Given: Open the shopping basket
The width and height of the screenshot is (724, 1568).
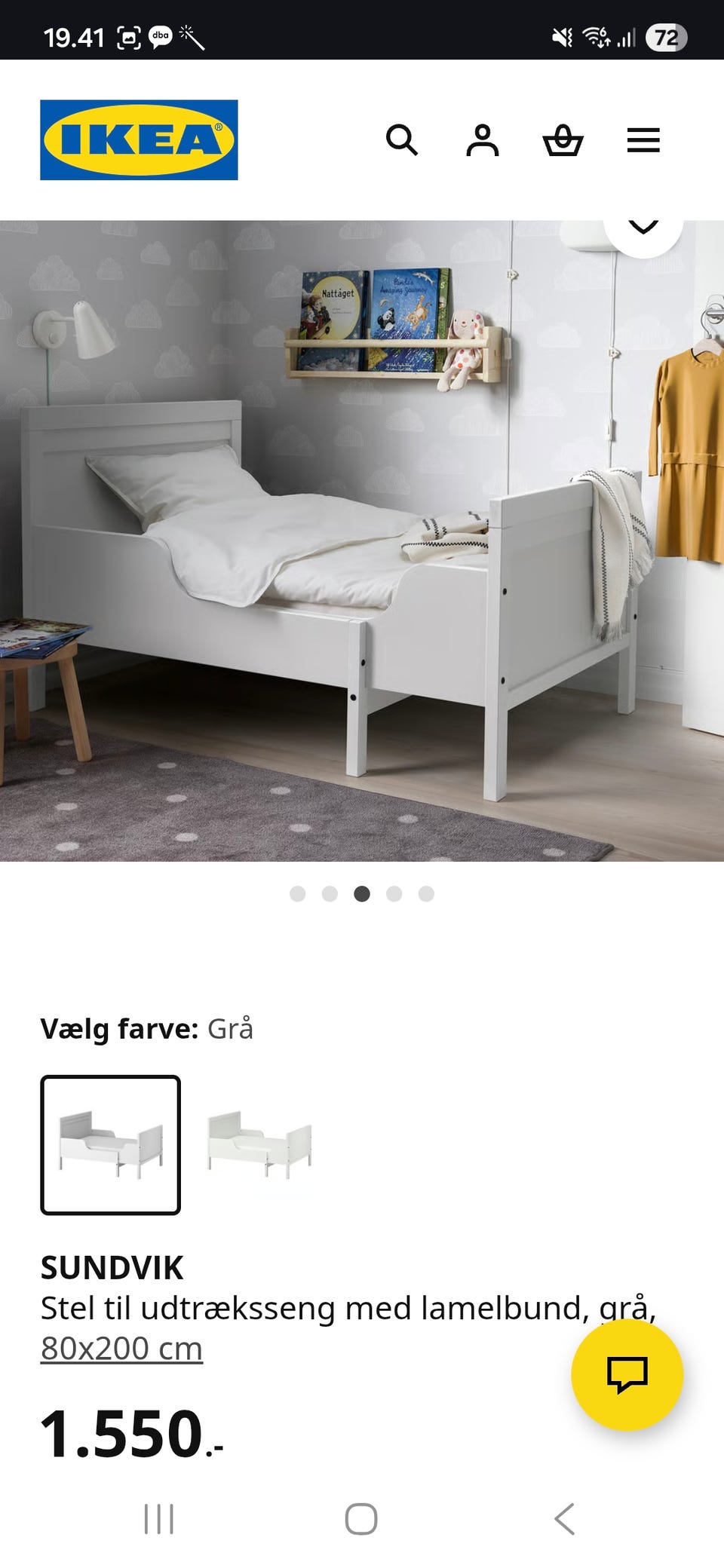Looking at the screenshot, I should 566,140.
